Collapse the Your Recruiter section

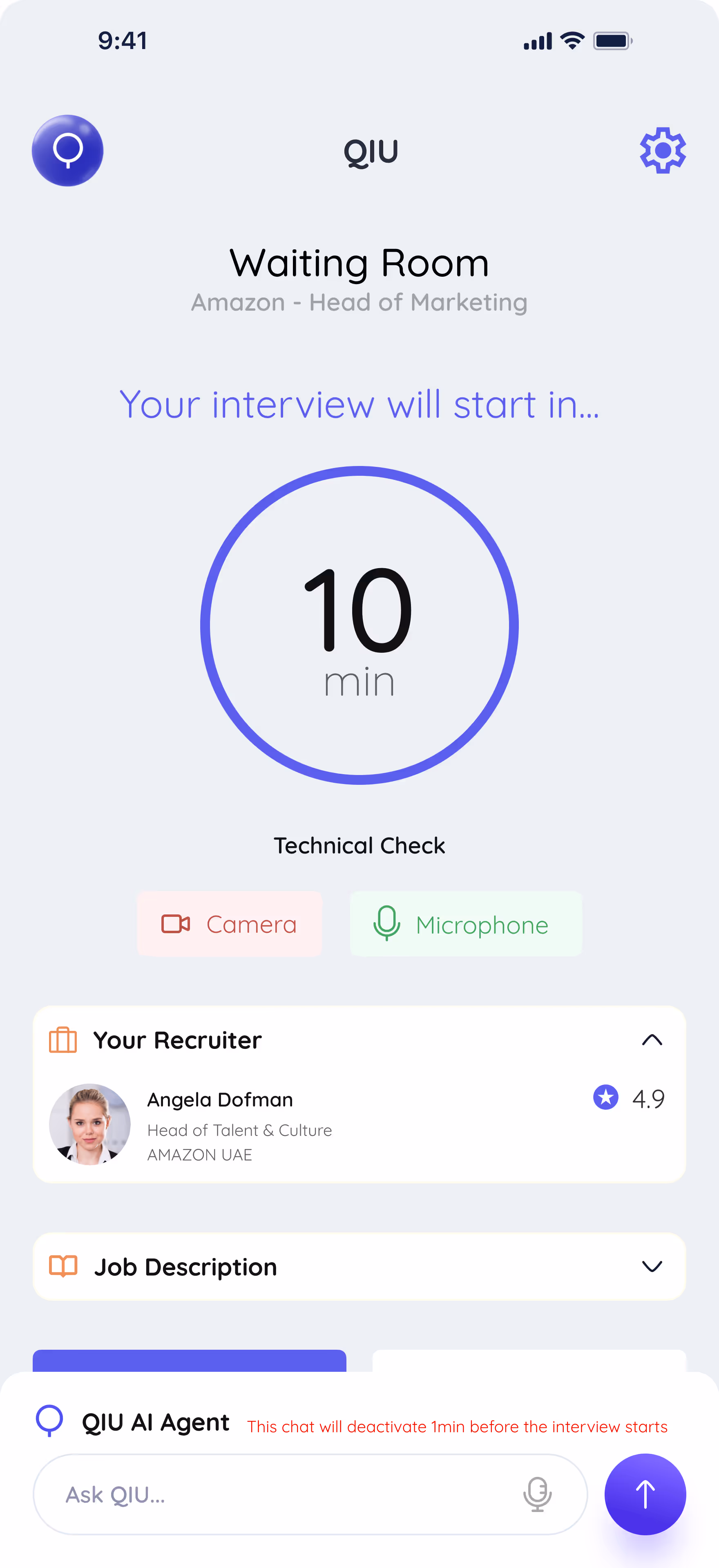tap(652, 1040)
